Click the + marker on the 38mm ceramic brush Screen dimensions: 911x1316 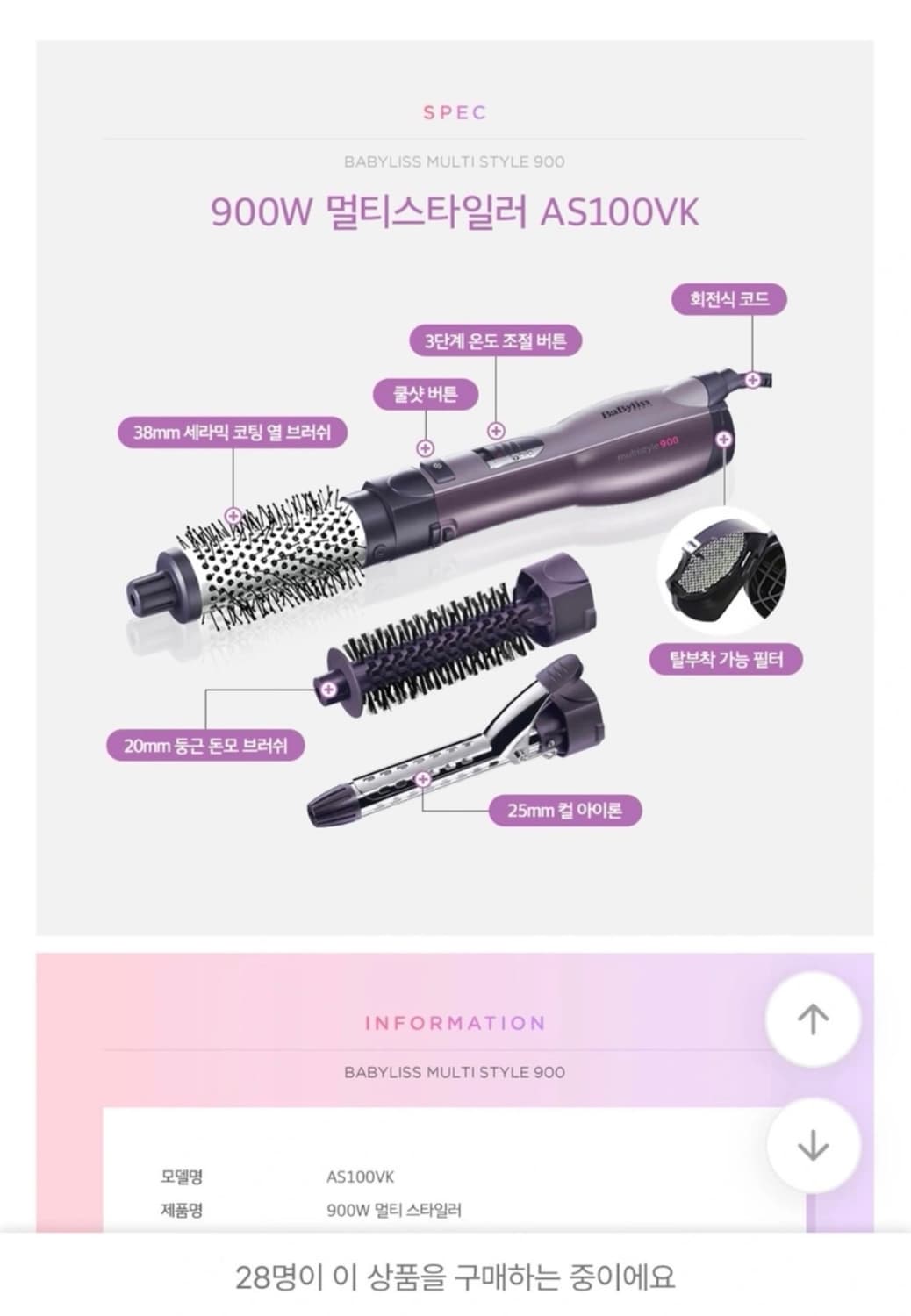coord(233,517)
